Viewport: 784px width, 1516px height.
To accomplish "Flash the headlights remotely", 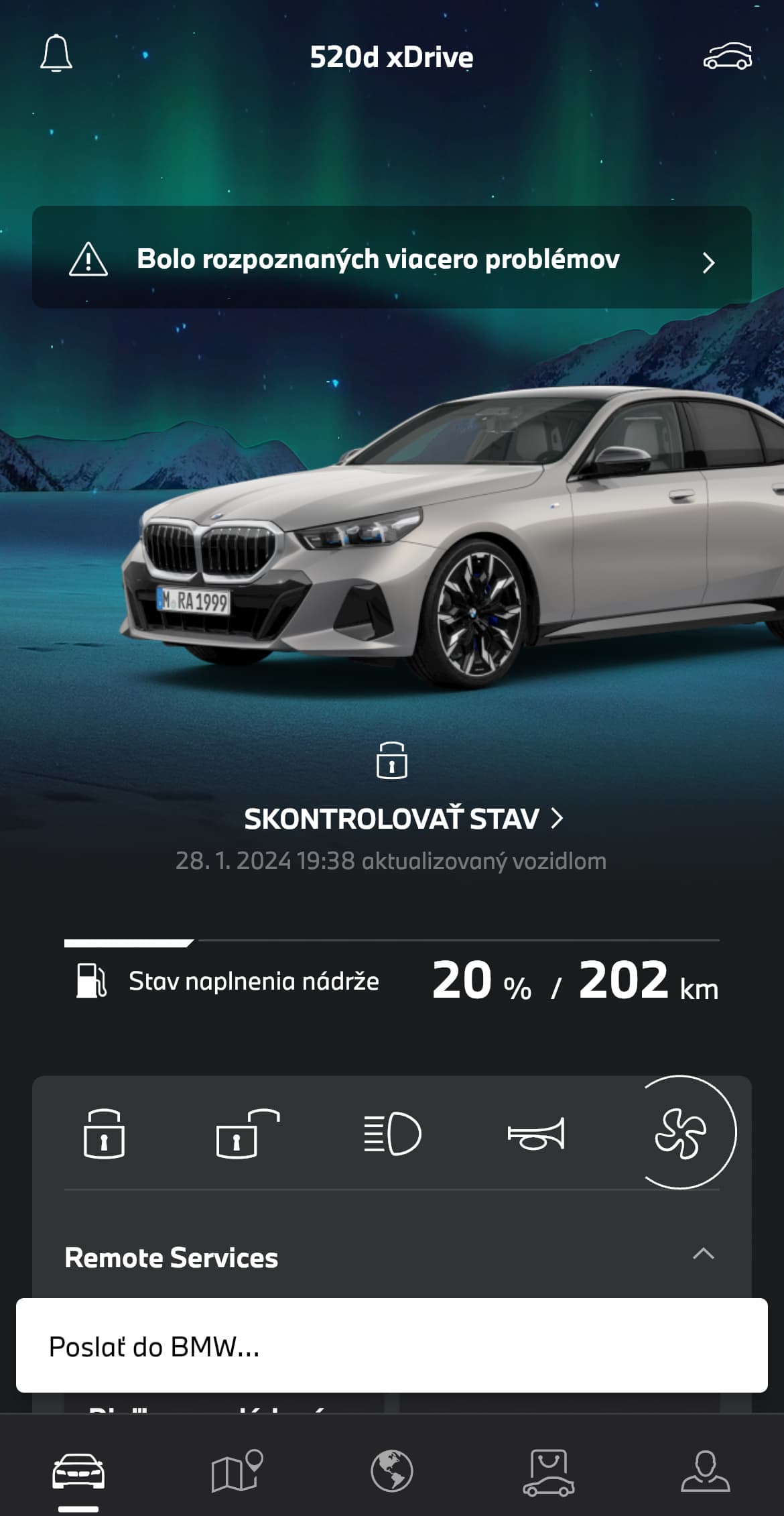I will 392,1134.
